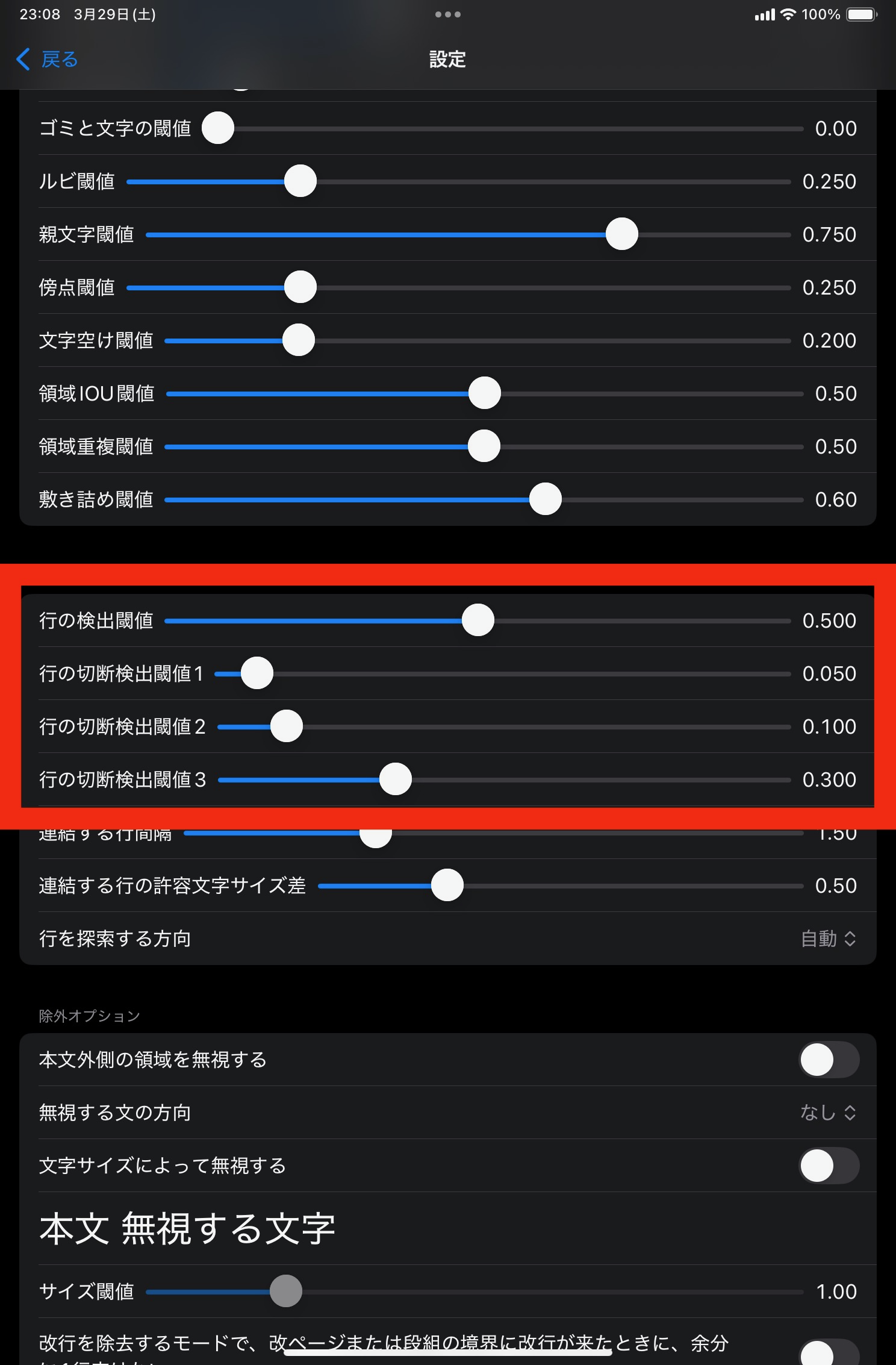Adjust the 文字空け閾値 slider
The height and width of the screenshot is (1365, 896).
299,340
